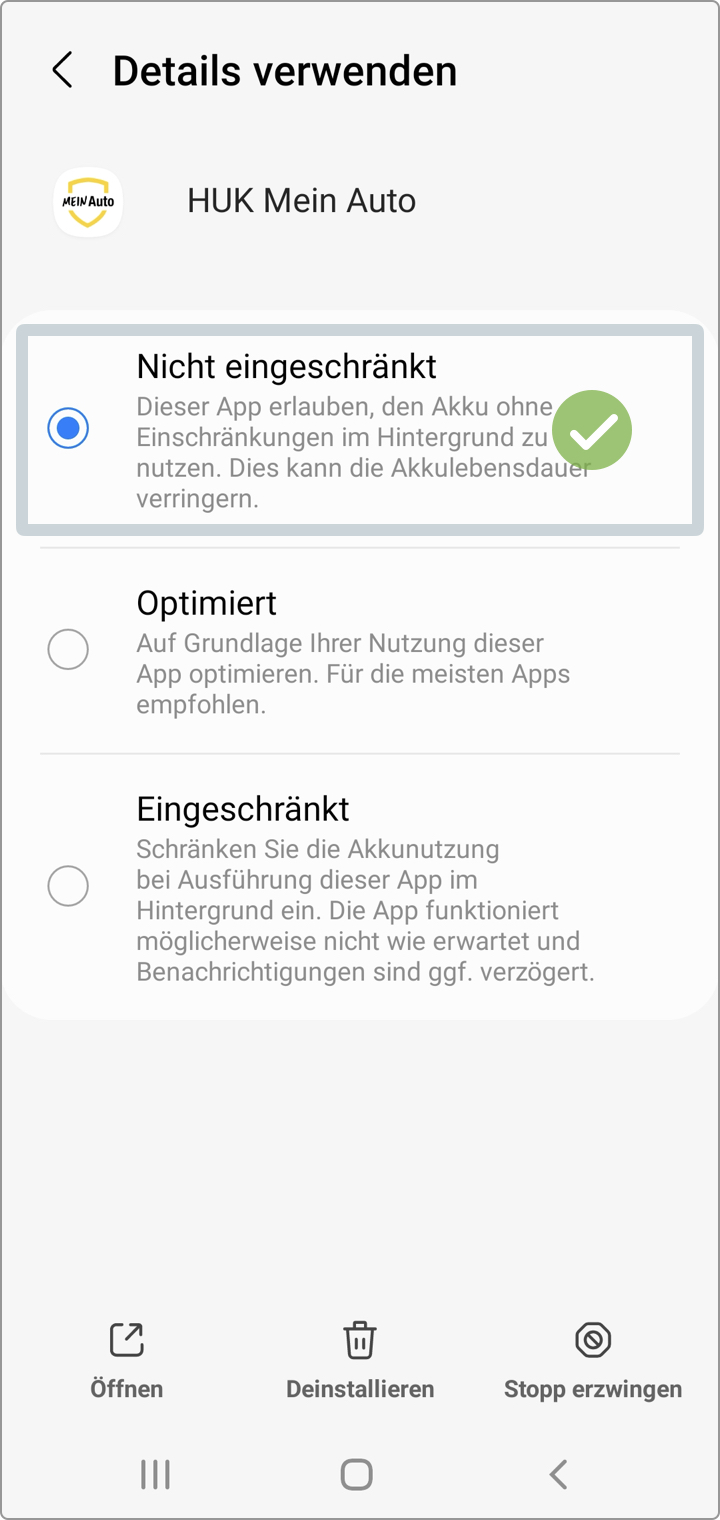Image resolution: width=720 pixels, height=1520 pixels.
Task: Choose the Optimiert battery option
Action: tap(360, 650)
